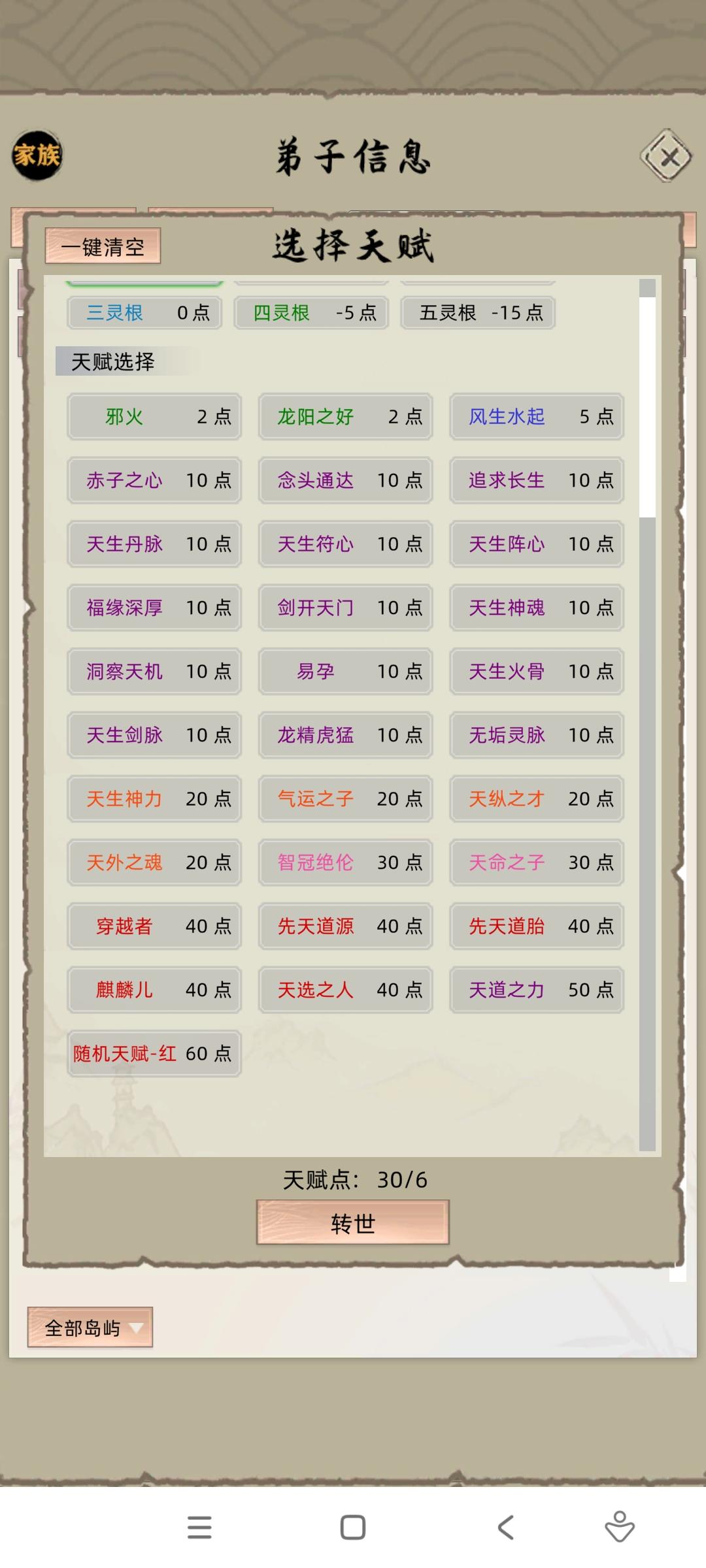Choose the 气运之子 talent

(x=345, y=799)
